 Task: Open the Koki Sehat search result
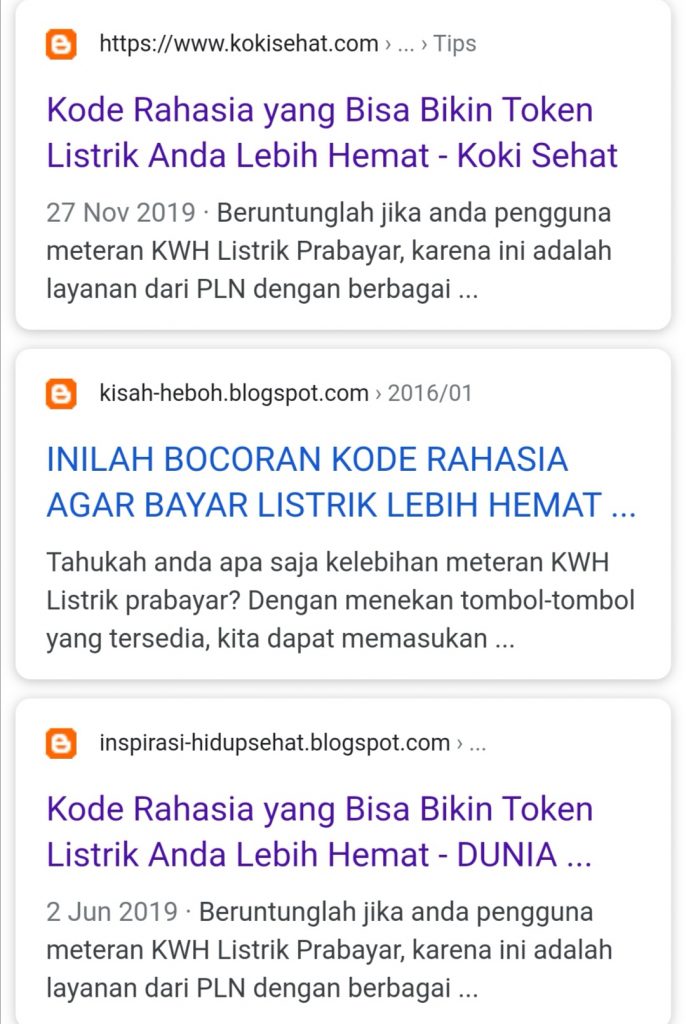332,132
